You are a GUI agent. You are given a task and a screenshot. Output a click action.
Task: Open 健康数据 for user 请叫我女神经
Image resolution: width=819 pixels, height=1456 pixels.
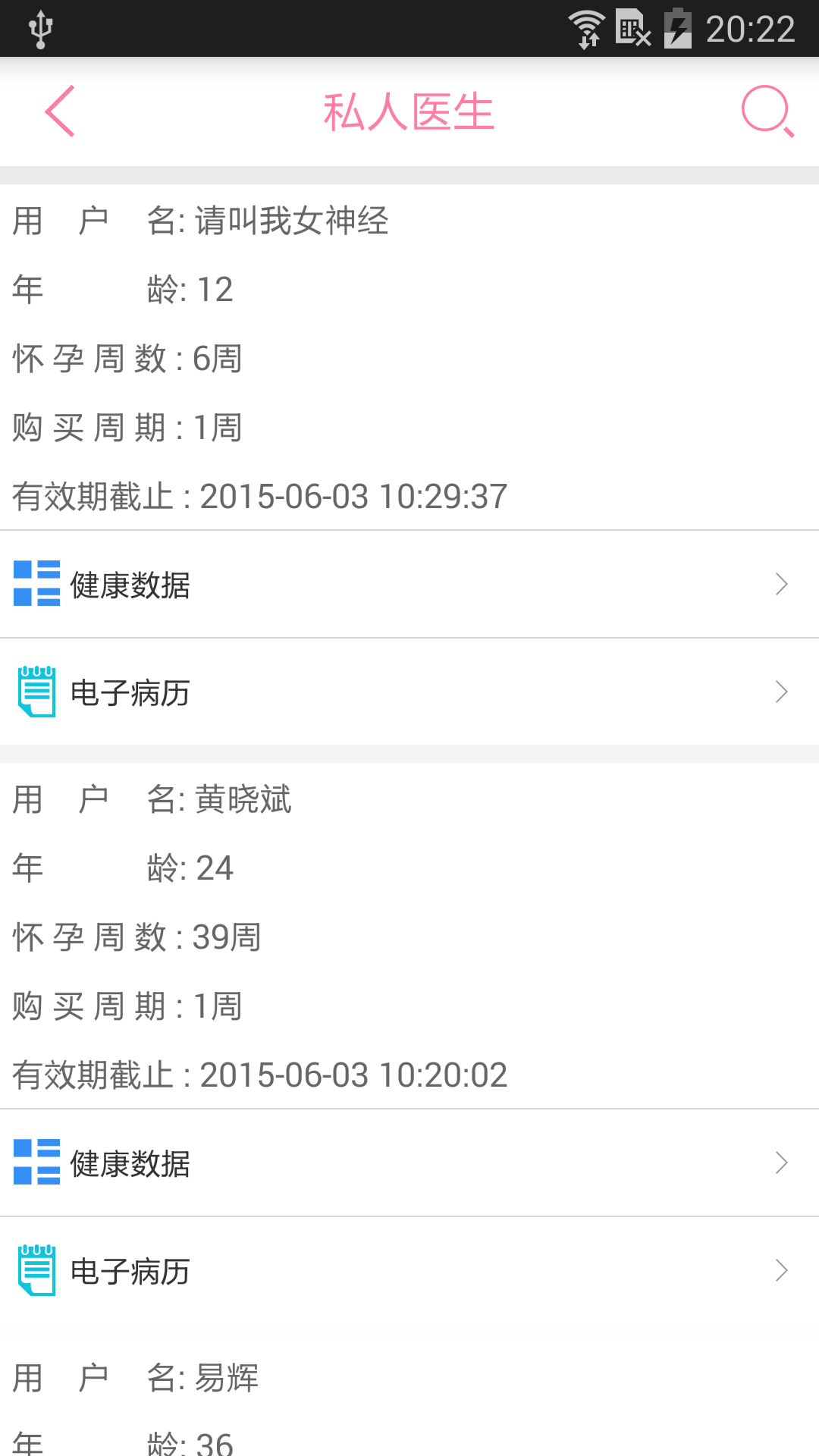[409, 584]
